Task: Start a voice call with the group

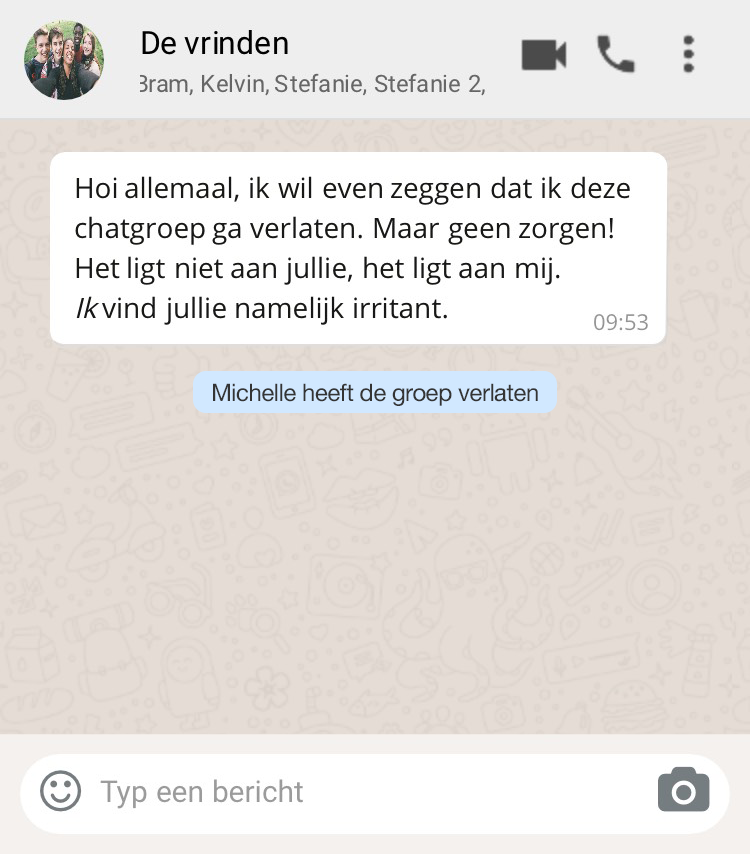Action: (615, 55)
